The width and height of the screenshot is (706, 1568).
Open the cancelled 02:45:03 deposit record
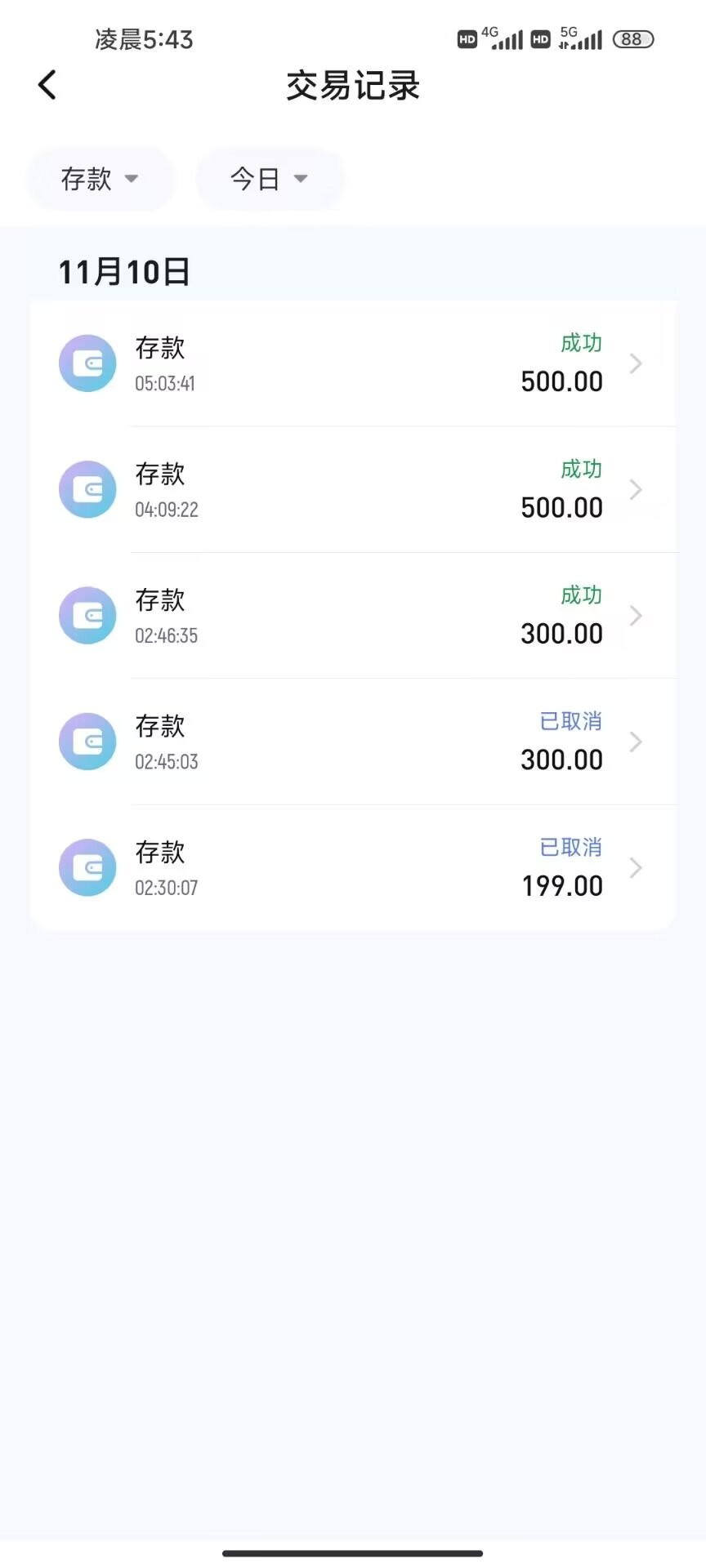click(353, 742)
